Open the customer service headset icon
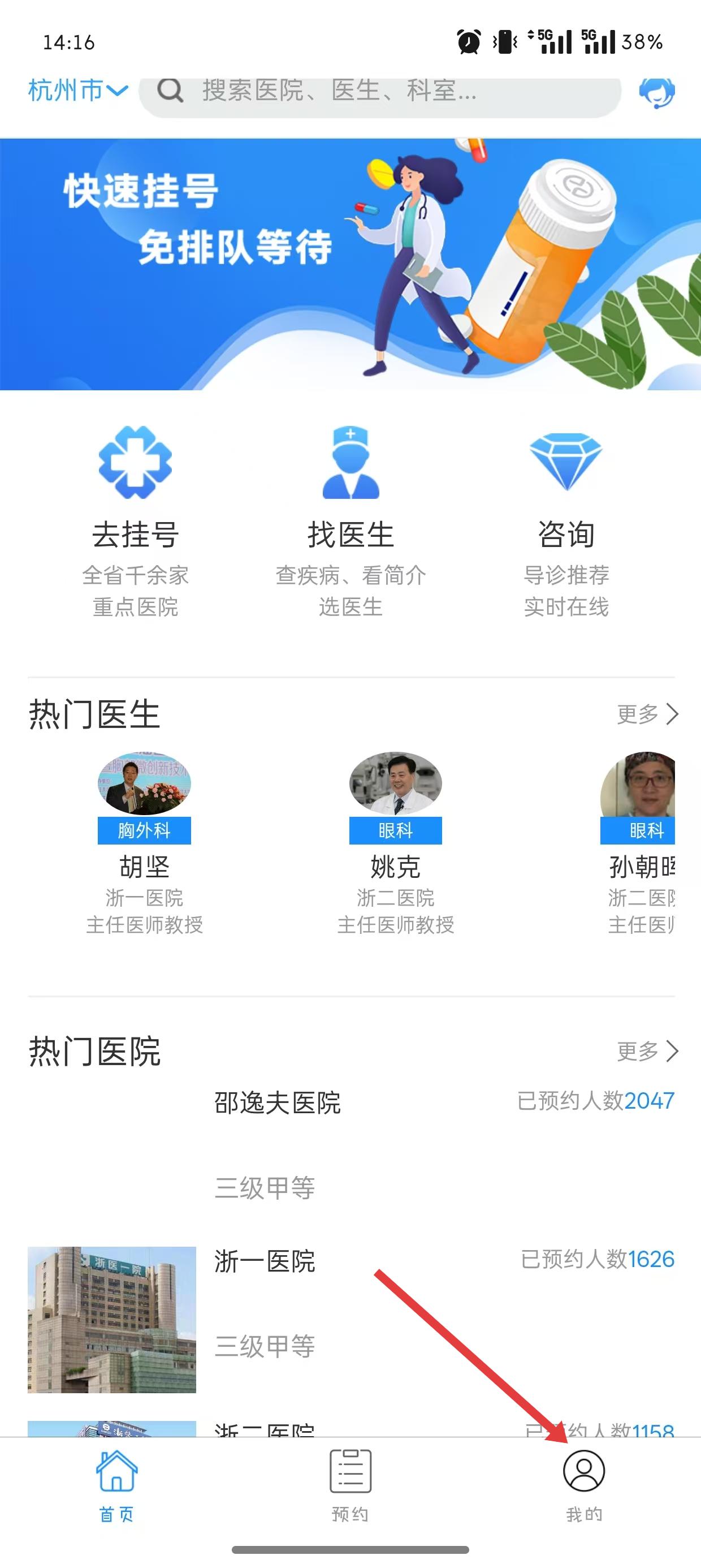Viewport: 701px width, 1568px height. (656, 92)
